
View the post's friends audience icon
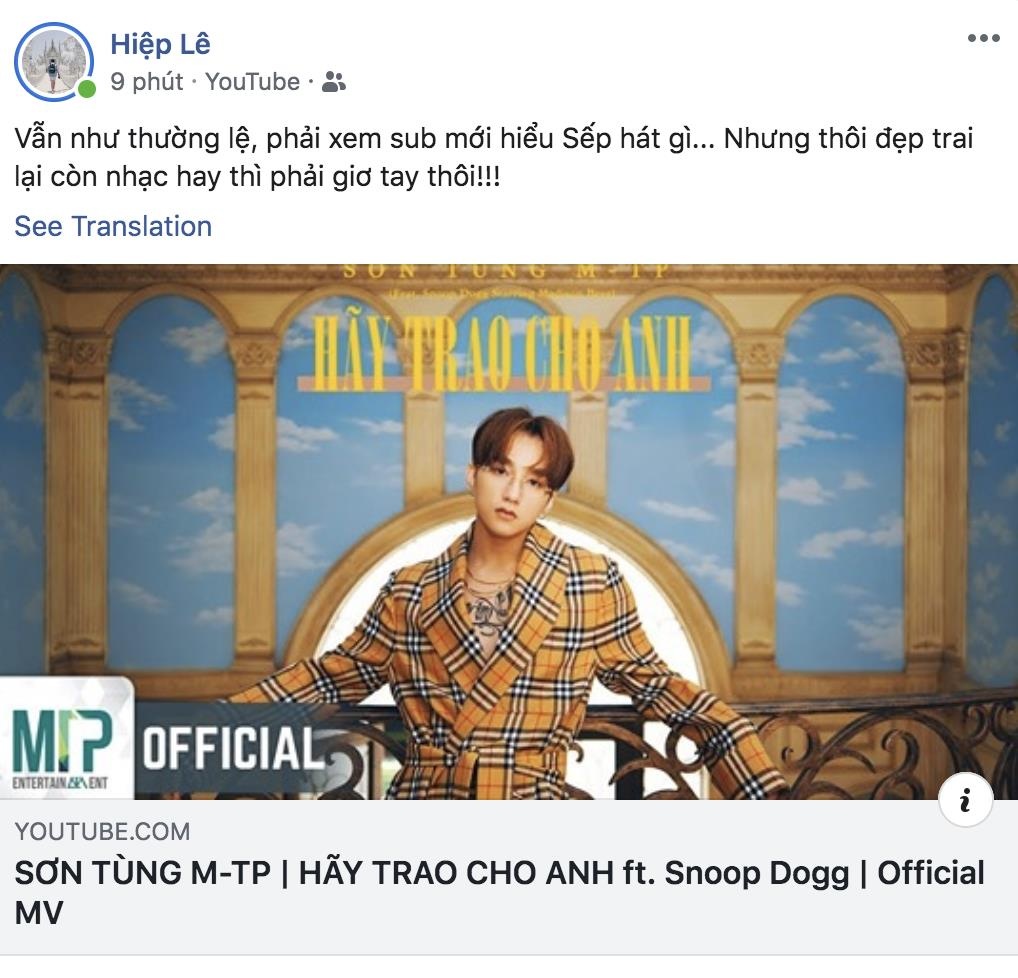334,82
